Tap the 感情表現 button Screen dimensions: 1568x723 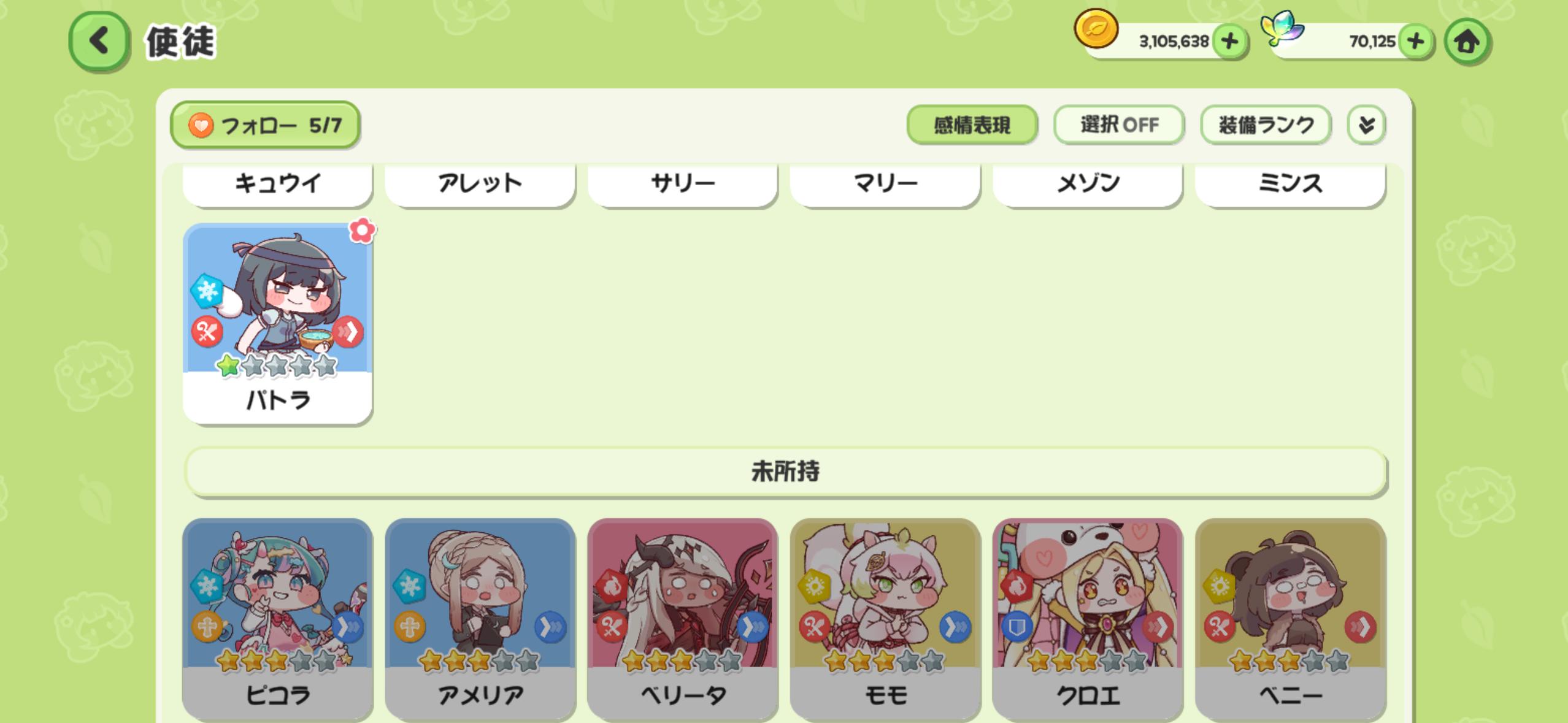[x=972, y=125]
